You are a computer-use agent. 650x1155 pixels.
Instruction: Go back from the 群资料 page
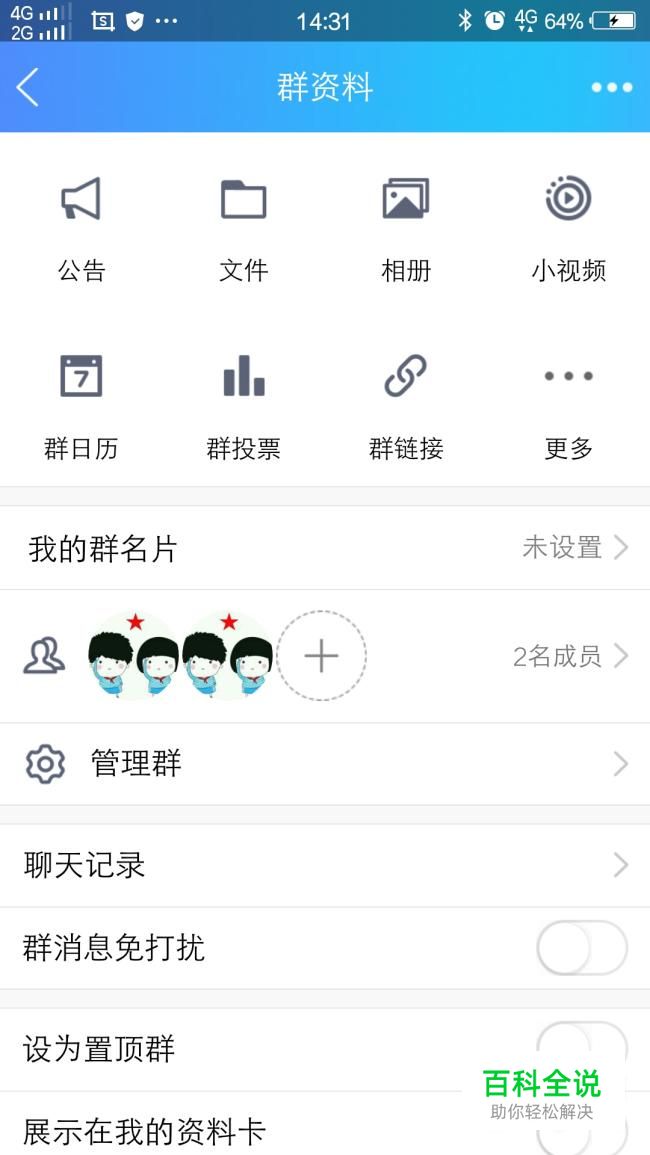(x=28, y=88)
